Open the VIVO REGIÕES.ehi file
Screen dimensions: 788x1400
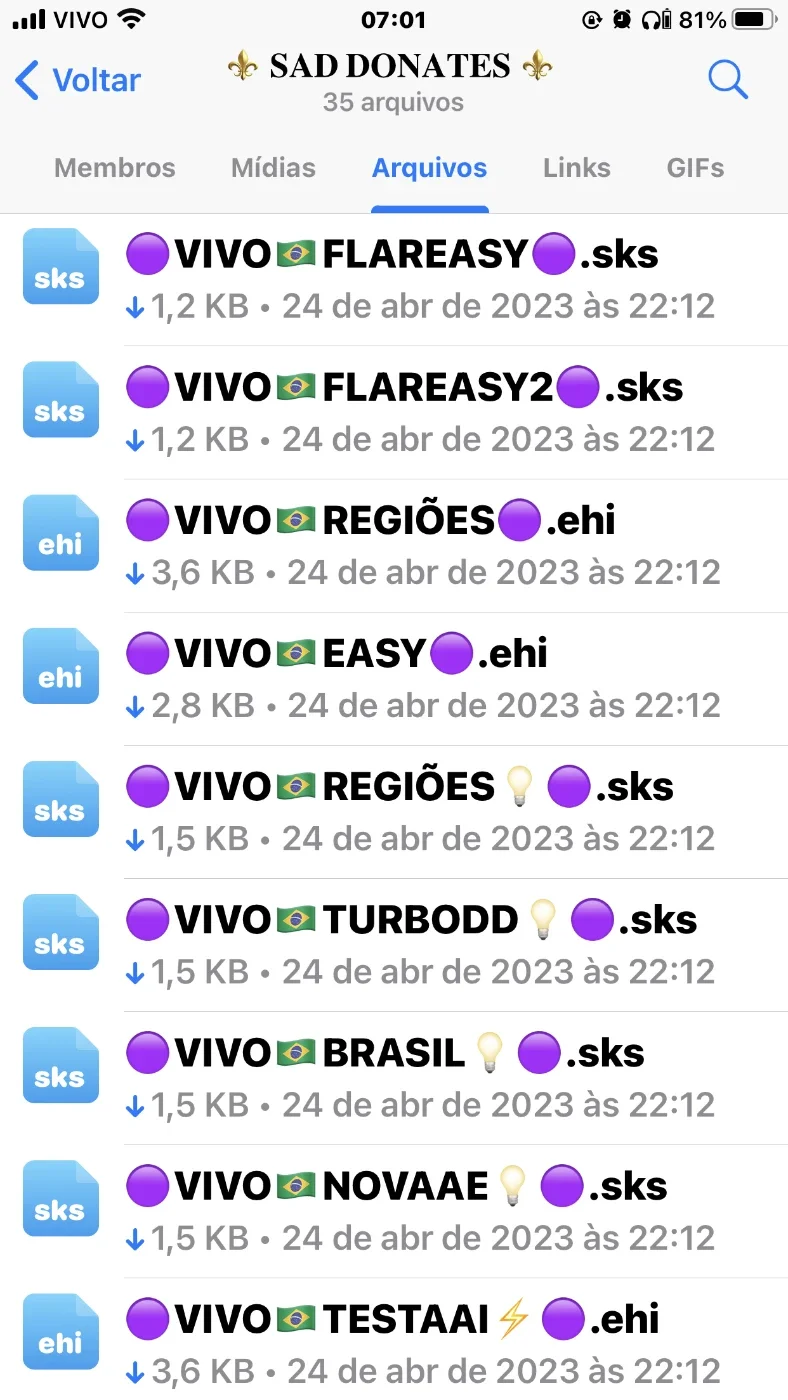pos(394,546)
